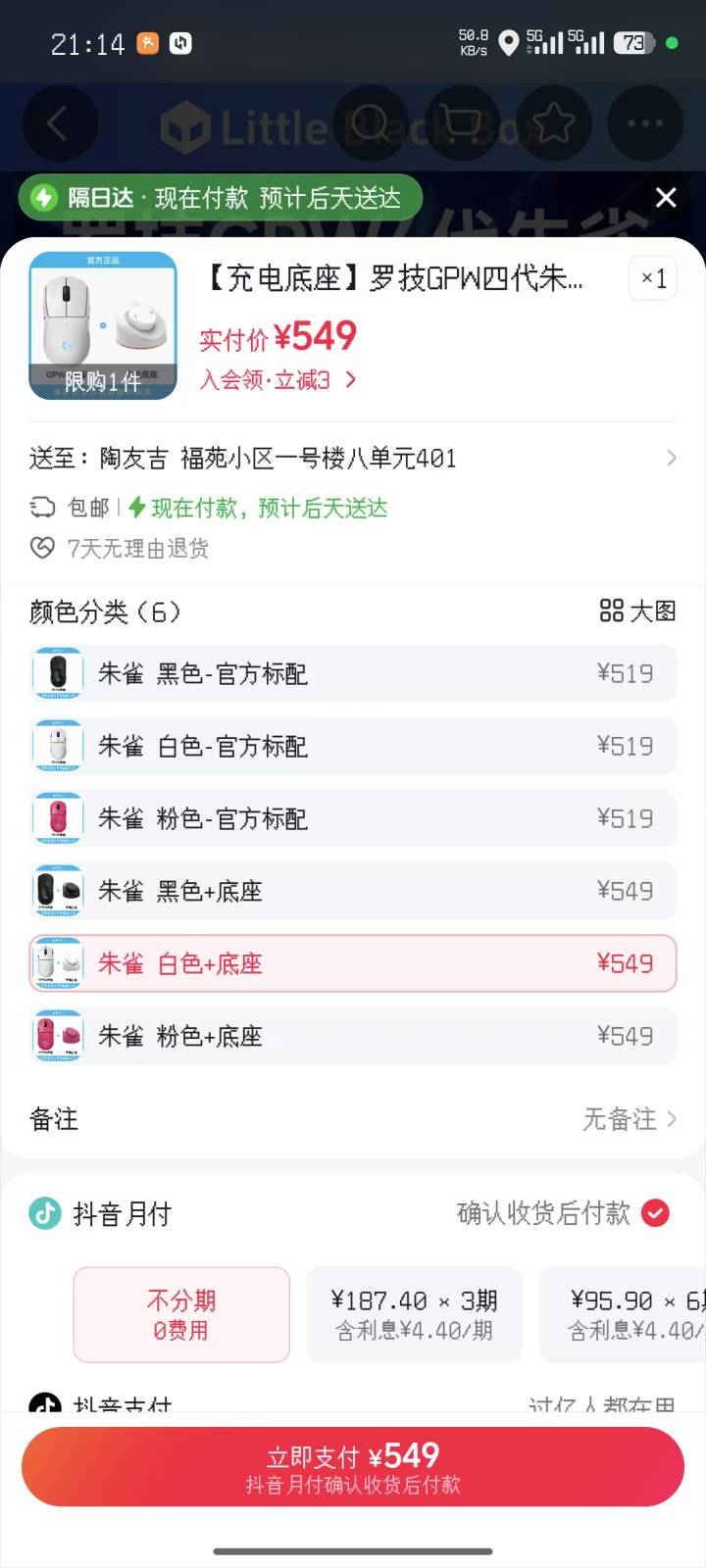Choose the ¥95.90 × 6期 installment plan

(x=623, y=1314)
